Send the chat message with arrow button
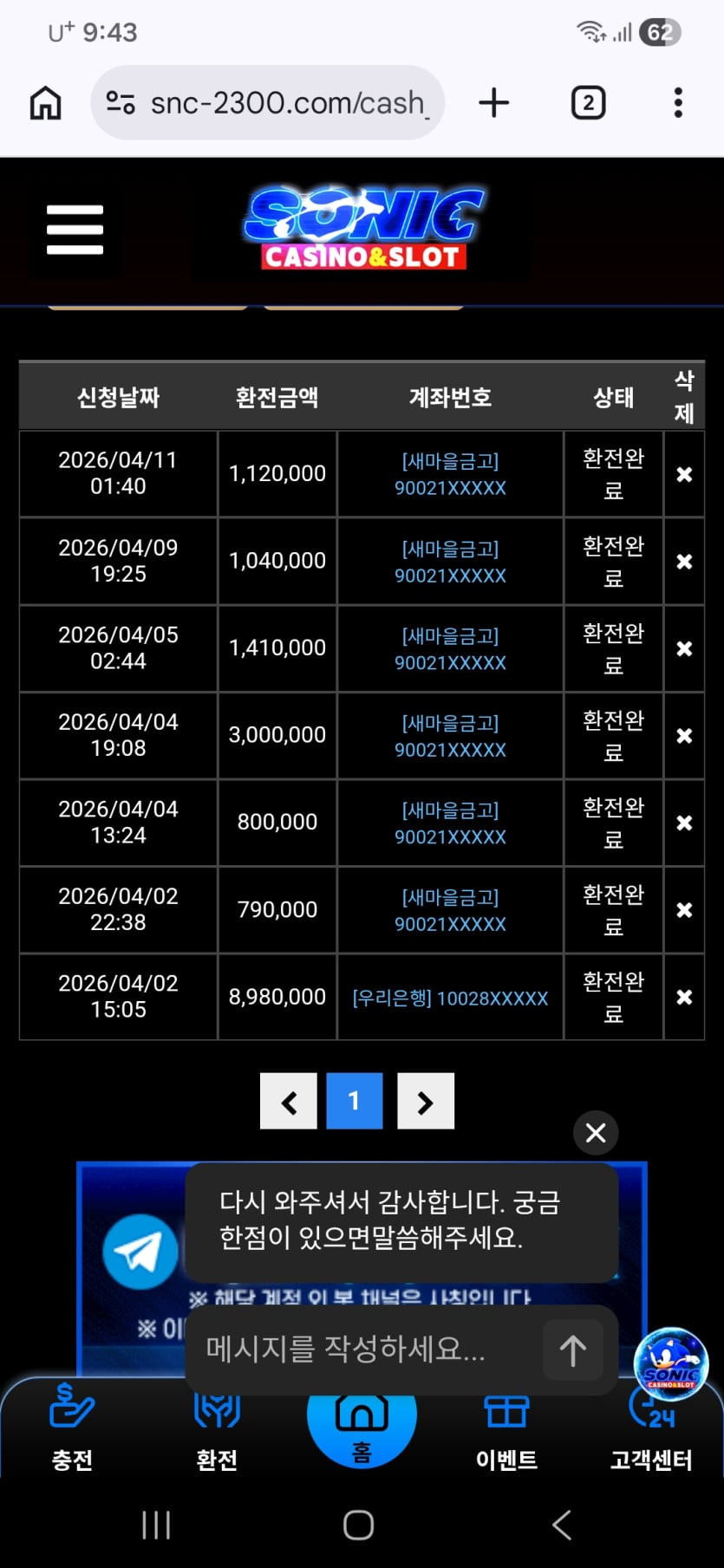The image size is (724, 1568). (x=572, y=1350)
